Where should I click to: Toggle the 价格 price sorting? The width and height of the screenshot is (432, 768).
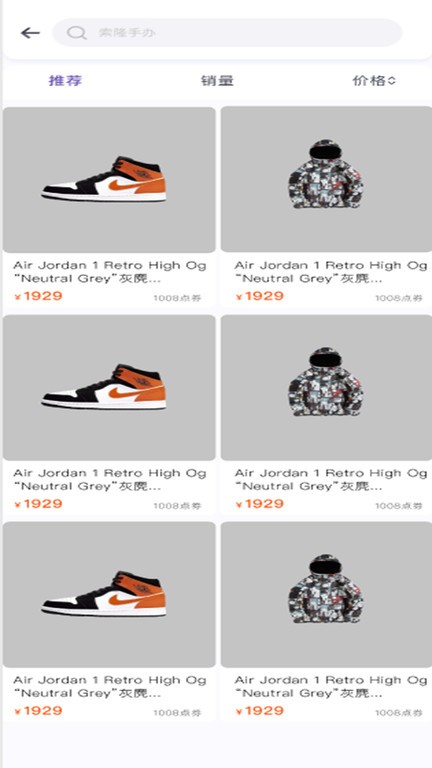tap(374, 81)
